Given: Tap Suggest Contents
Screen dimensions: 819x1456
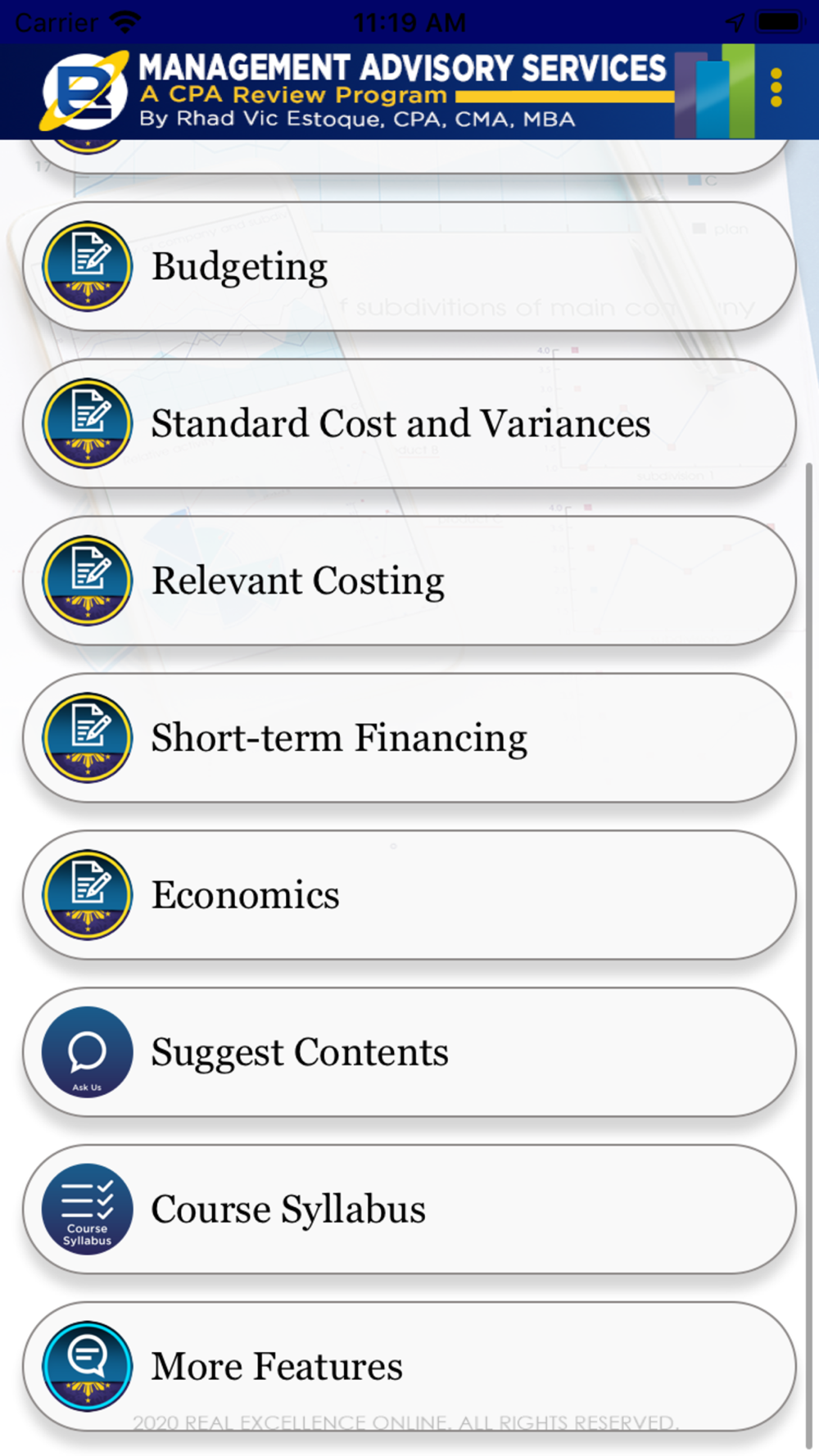Looking at the screenshot, I should [x=409, y=1052].
